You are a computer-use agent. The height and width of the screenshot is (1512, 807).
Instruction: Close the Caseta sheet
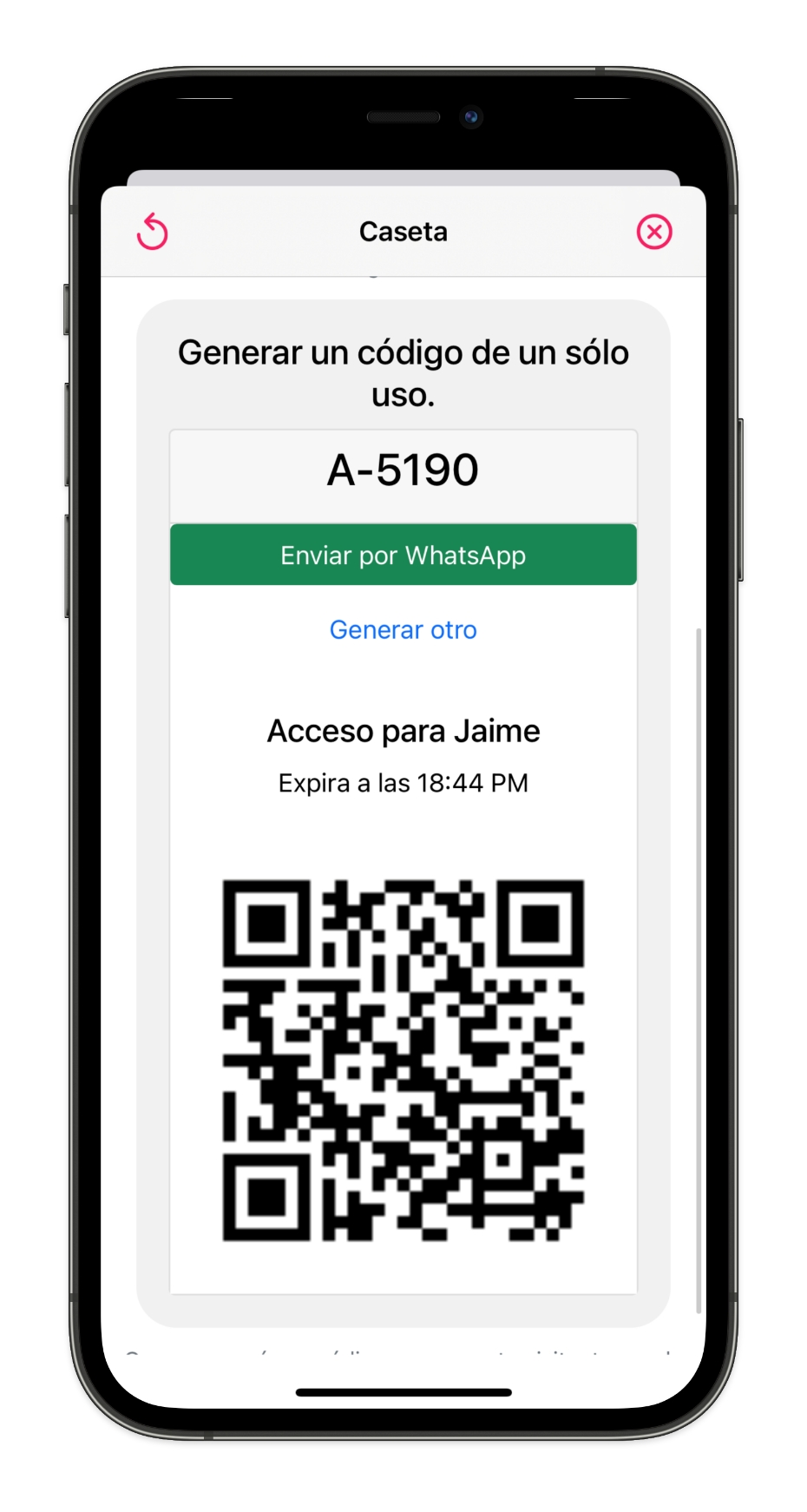tap(654, 232)
